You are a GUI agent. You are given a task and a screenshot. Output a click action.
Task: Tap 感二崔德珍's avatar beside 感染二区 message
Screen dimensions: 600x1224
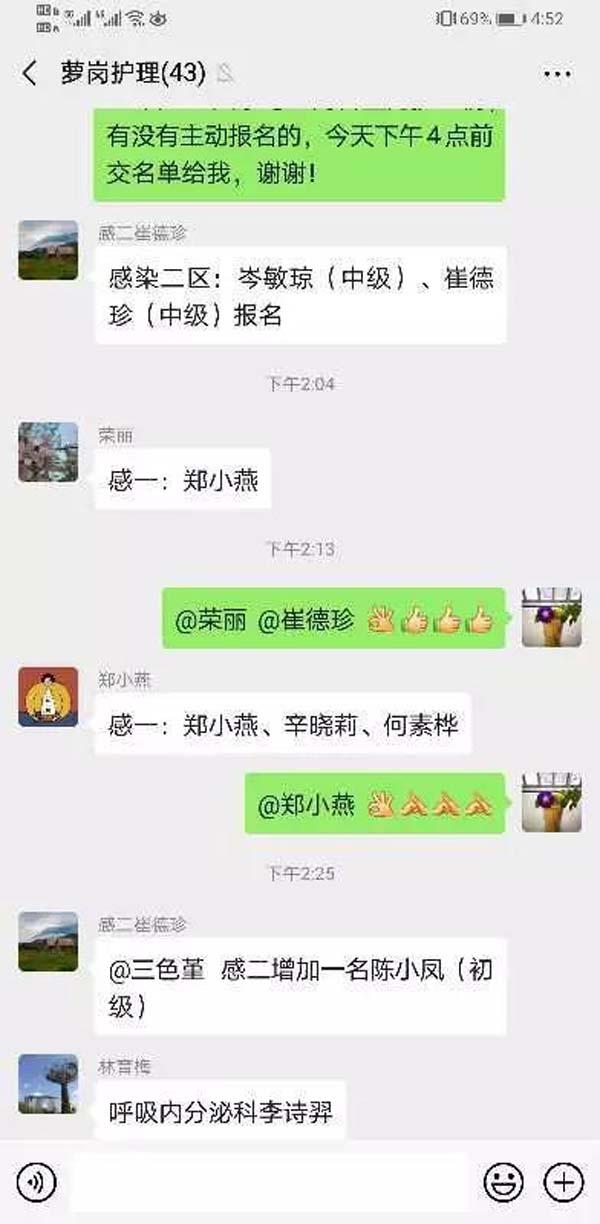[48, 250]
